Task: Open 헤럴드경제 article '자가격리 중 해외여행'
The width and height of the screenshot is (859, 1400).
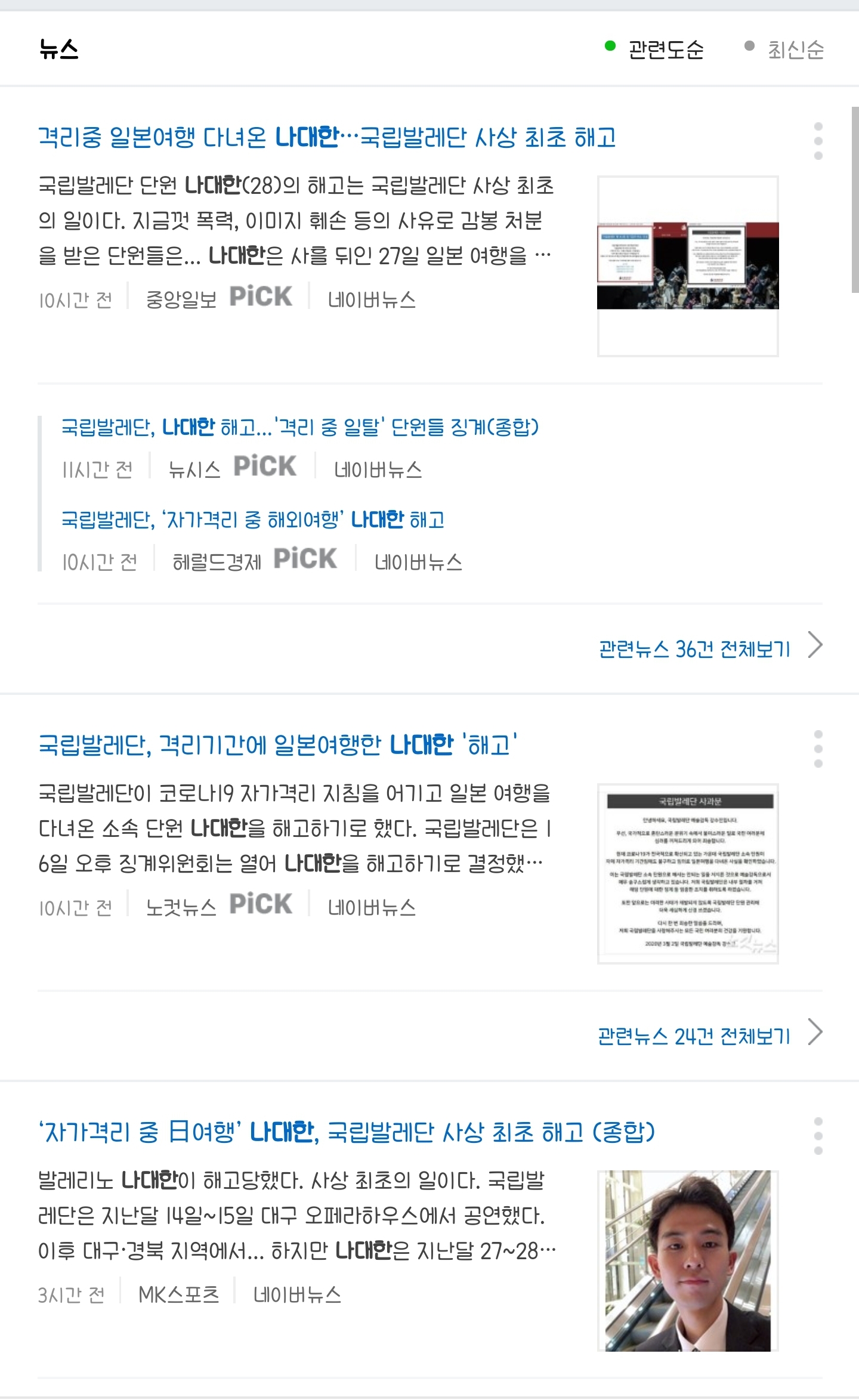Action: 253,520
